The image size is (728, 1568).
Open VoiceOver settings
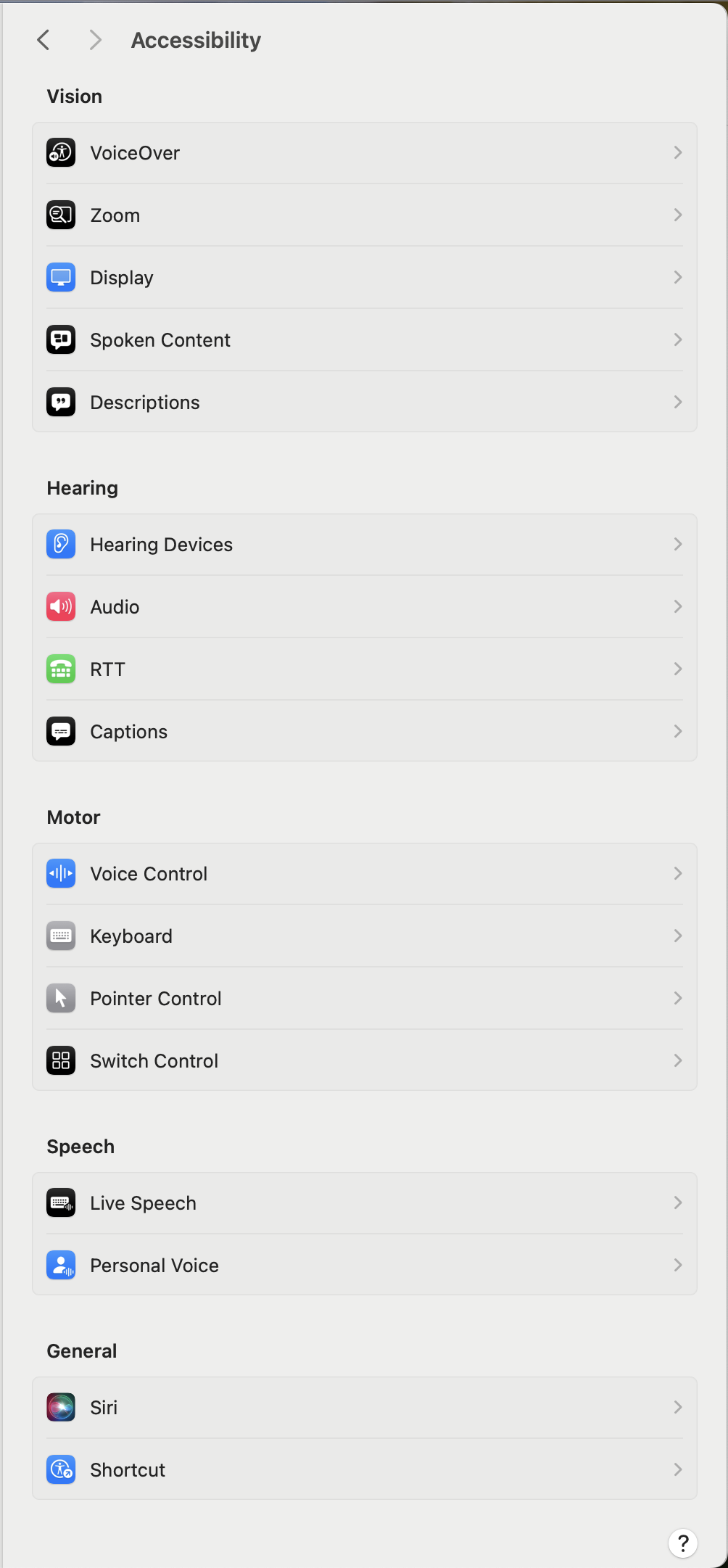[x=364, y=153]
